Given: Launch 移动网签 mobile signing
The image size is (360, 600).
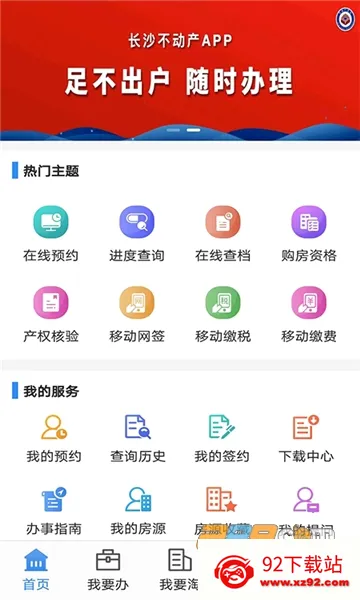Looking at the screenshot, I should (137, 314).
